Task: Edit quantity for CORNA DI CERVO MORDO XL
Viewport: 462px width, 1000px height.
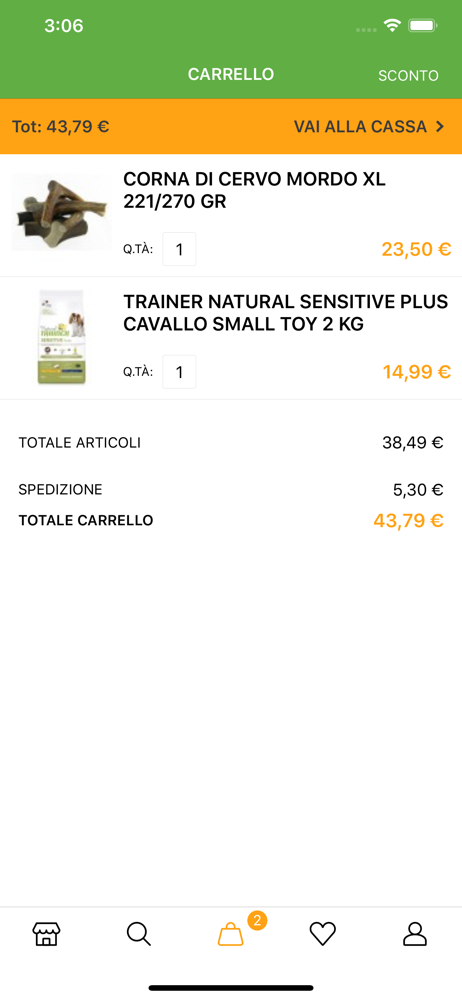Action: point(179,249)
